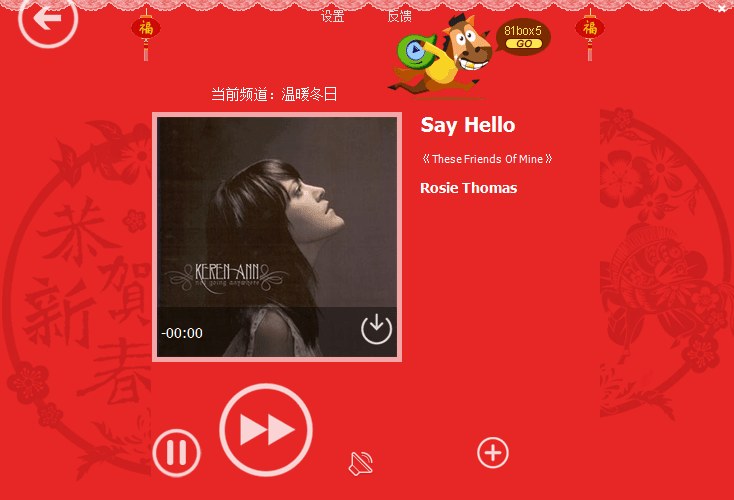Add song with the plus icon
This screenshot has height=500, width=734.
point(492,452)
